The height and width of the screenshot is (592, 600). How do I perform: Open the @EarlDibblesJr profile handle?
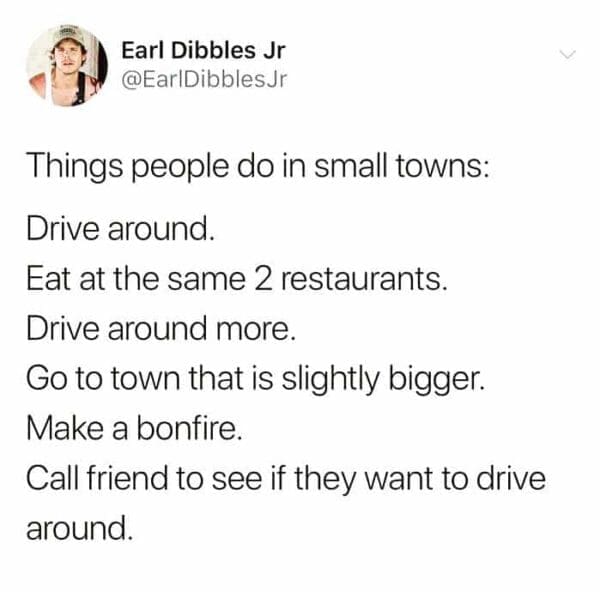click(203, 79)
